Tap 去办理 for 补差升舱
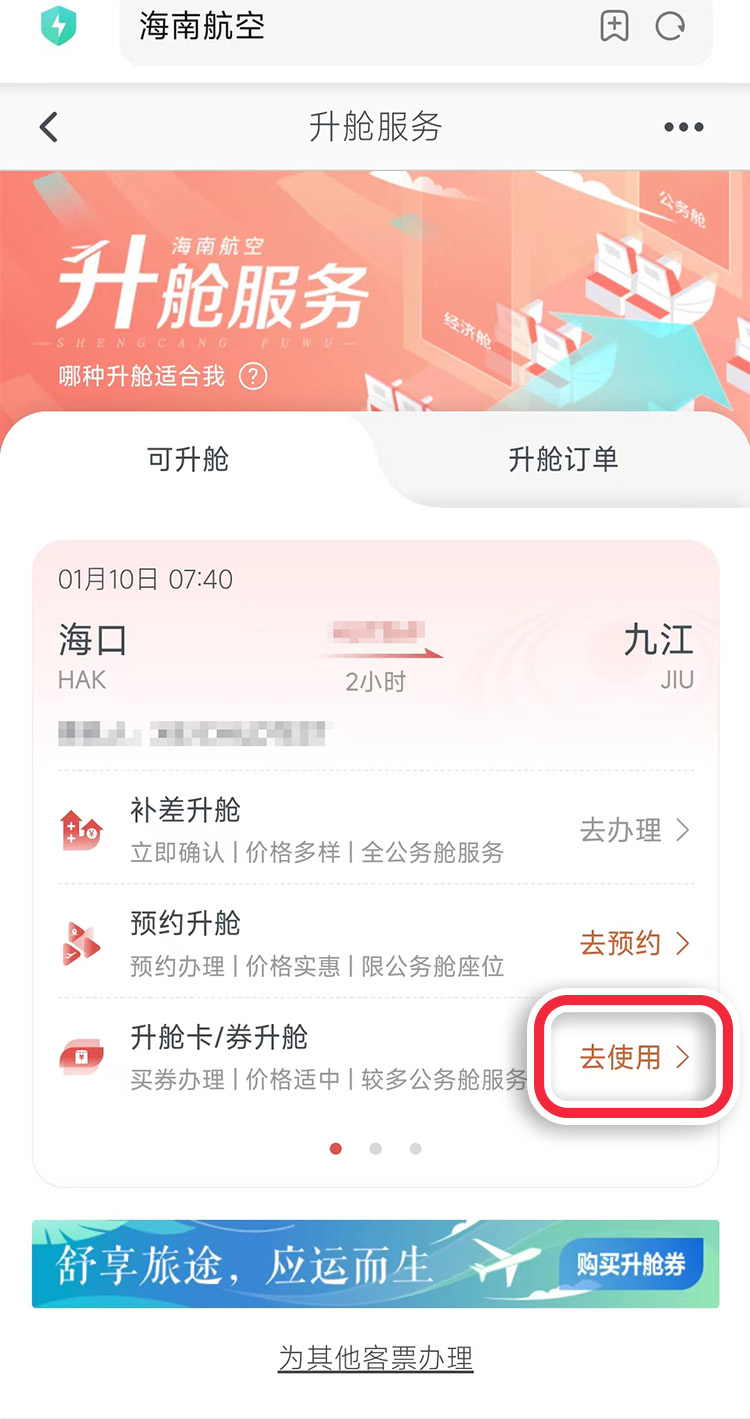Viewport: 750px width, 1419px height. 635,830
